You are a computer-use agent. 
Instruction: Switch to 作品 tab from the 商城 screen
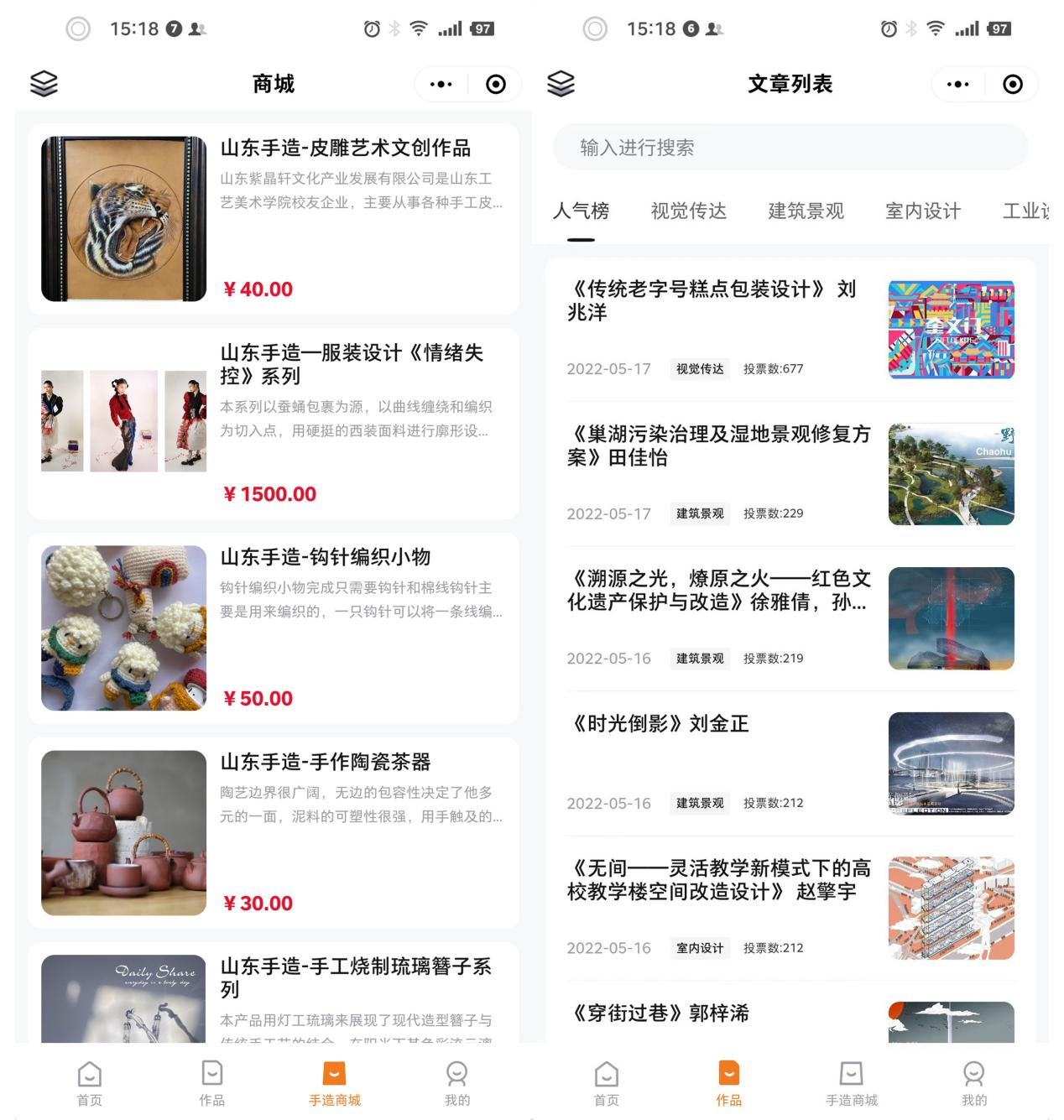pos(211,1083)
